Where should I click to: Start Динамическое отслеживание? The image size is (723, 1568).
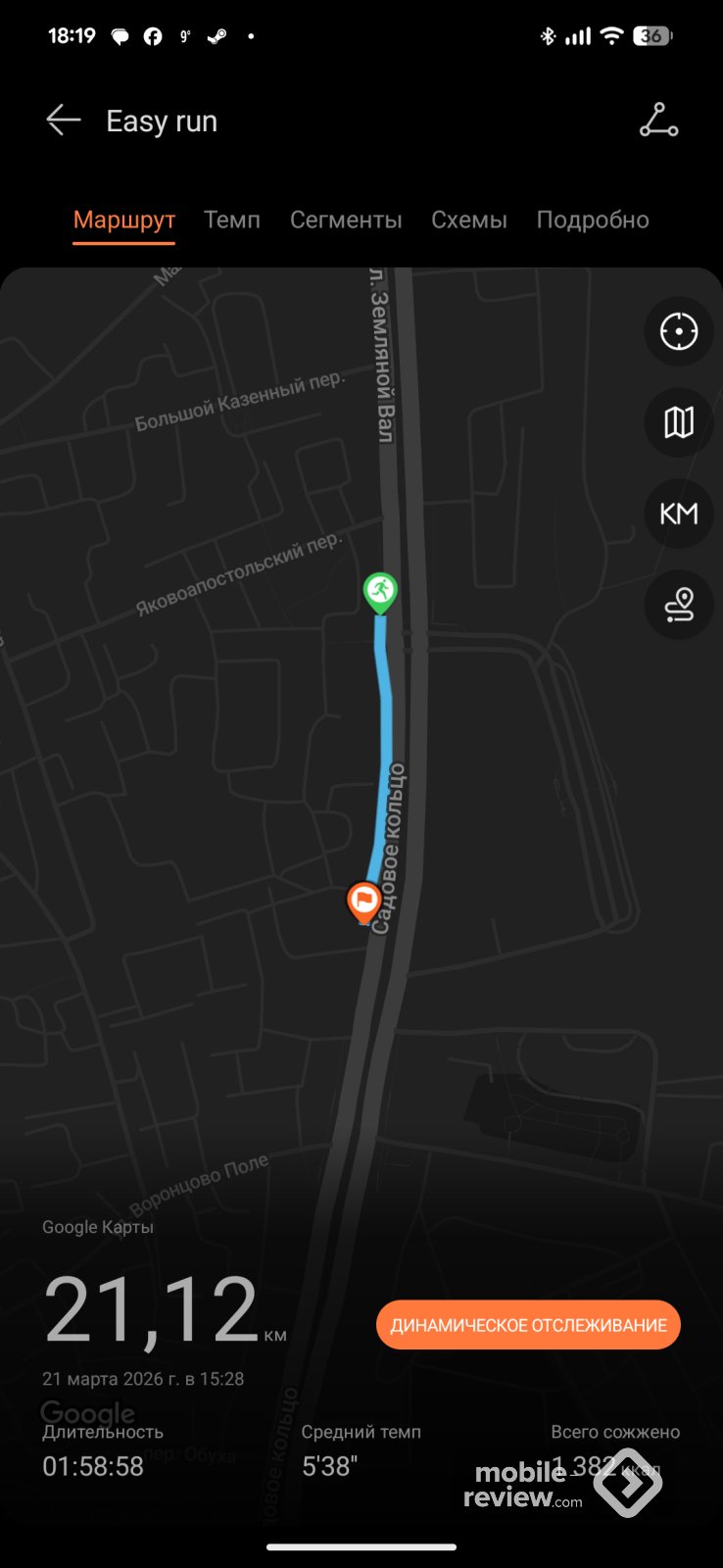[x=528, y=1325]
